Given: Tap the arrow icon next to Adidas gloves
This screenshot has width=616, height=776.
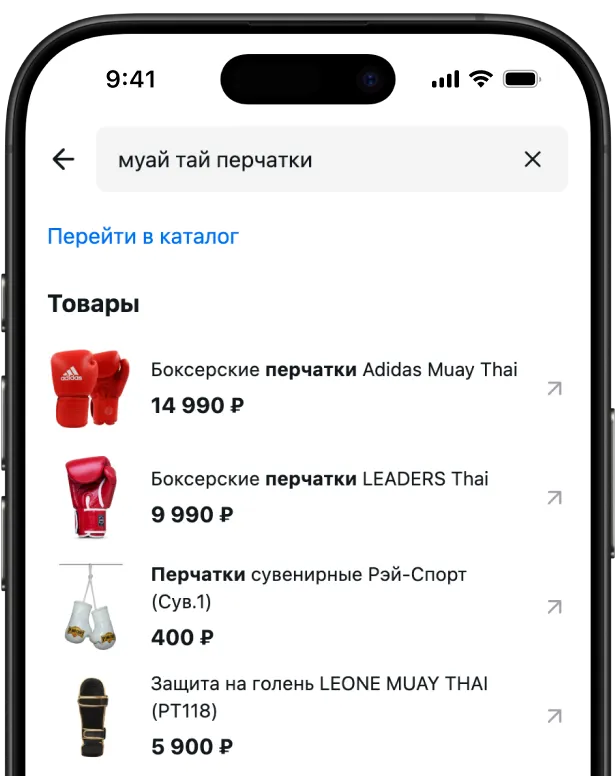Looking at the screenshot, I should (x=553, y=389).
